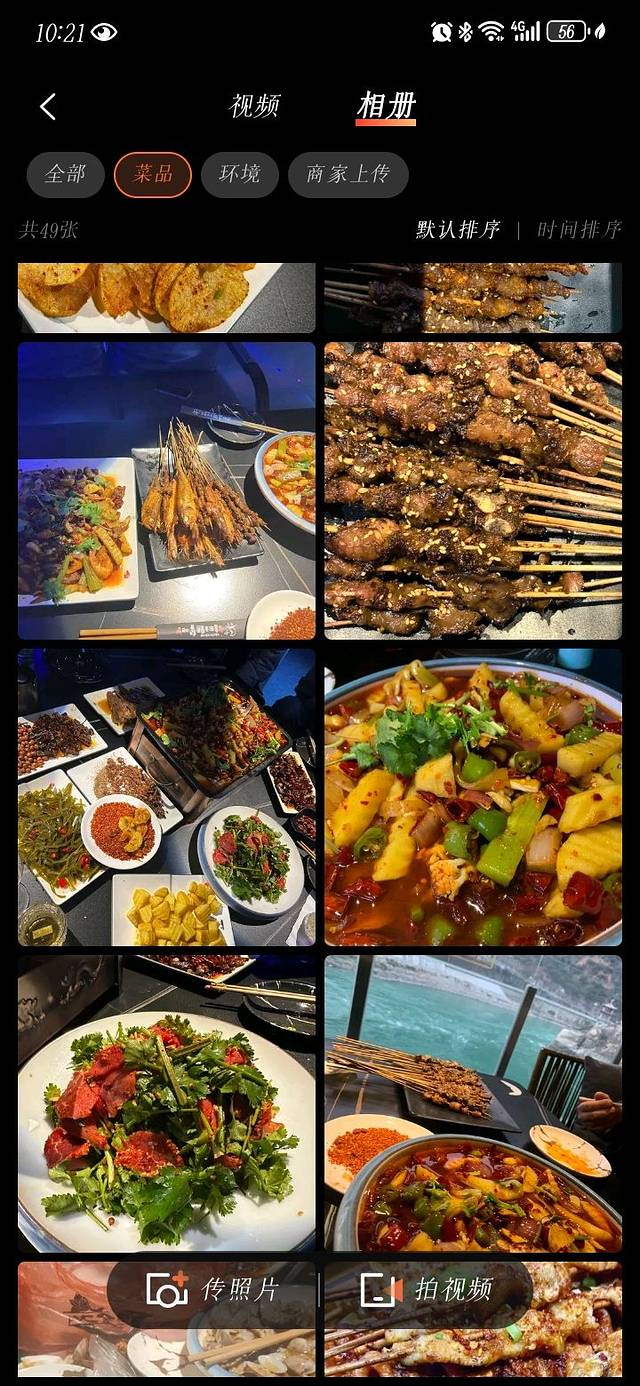This screenshot has height=1386, width=640.
Task: Open the photo of table full of dishes
Action: click(x=166, y=797)
